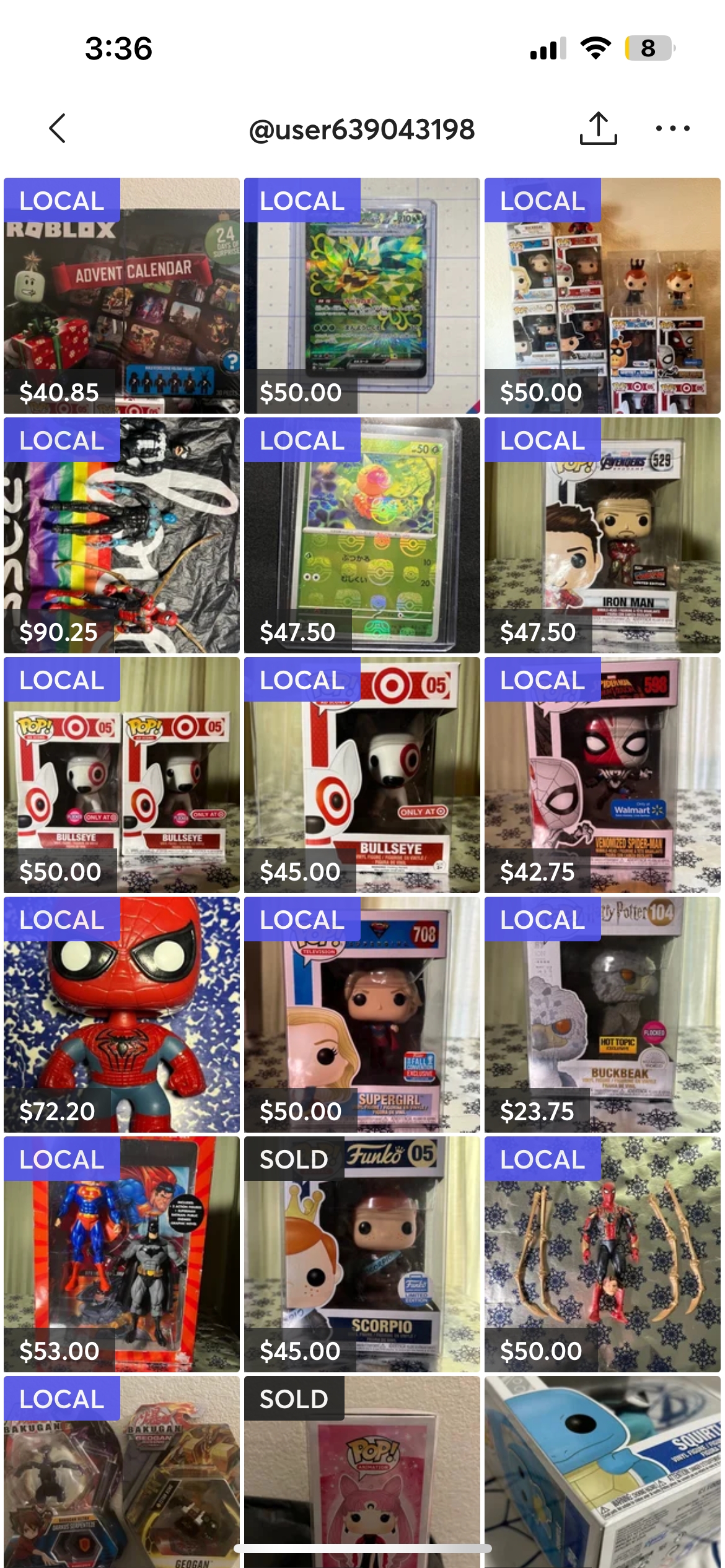Open the holographic green card for $50.00
This screenshot has height=1568, width=725.
tap(362, 296)
